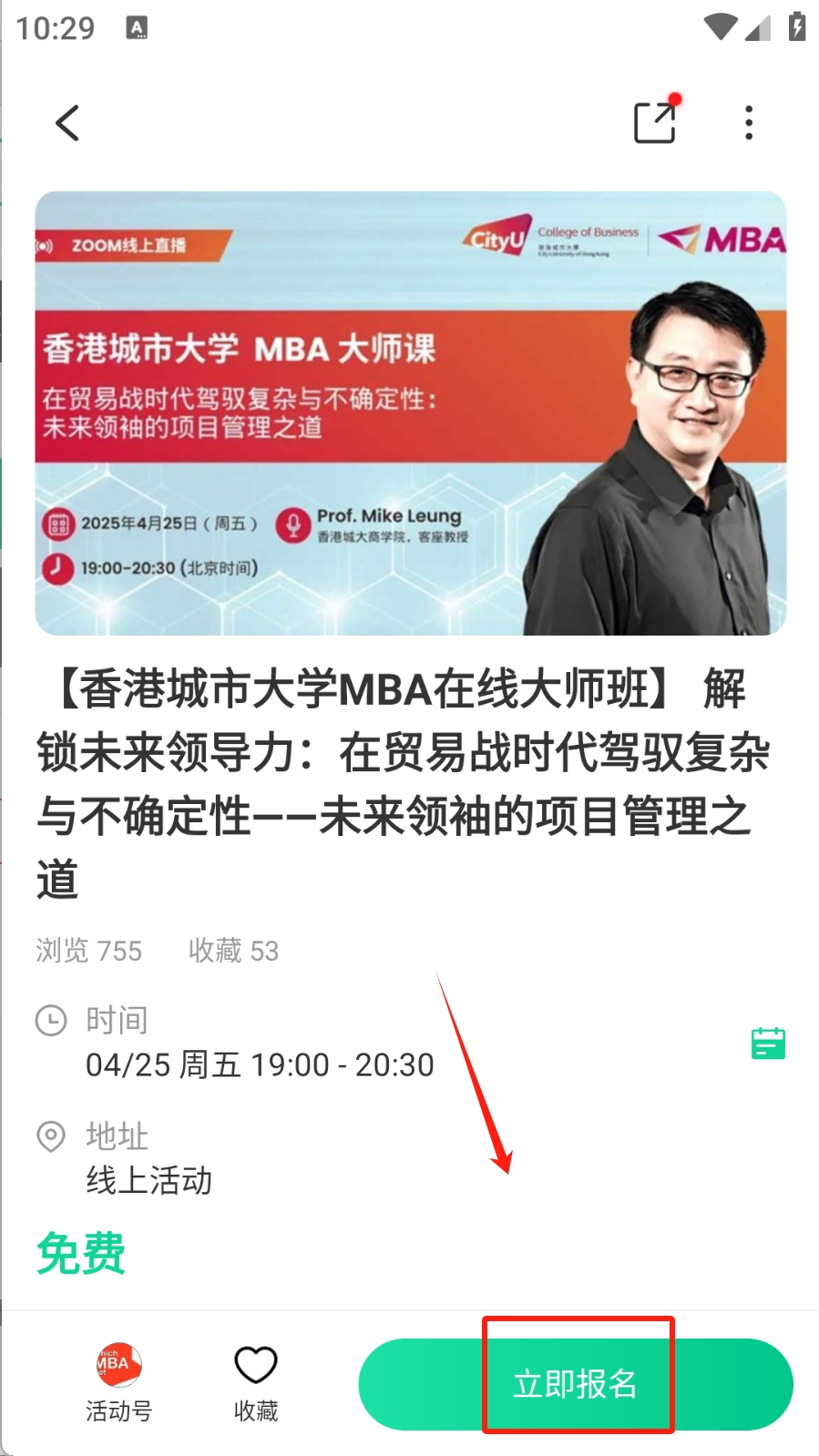Open the 活动号 organizer page
Image resolution: width=819 pixels, height=1456 pixels.
118,1382
